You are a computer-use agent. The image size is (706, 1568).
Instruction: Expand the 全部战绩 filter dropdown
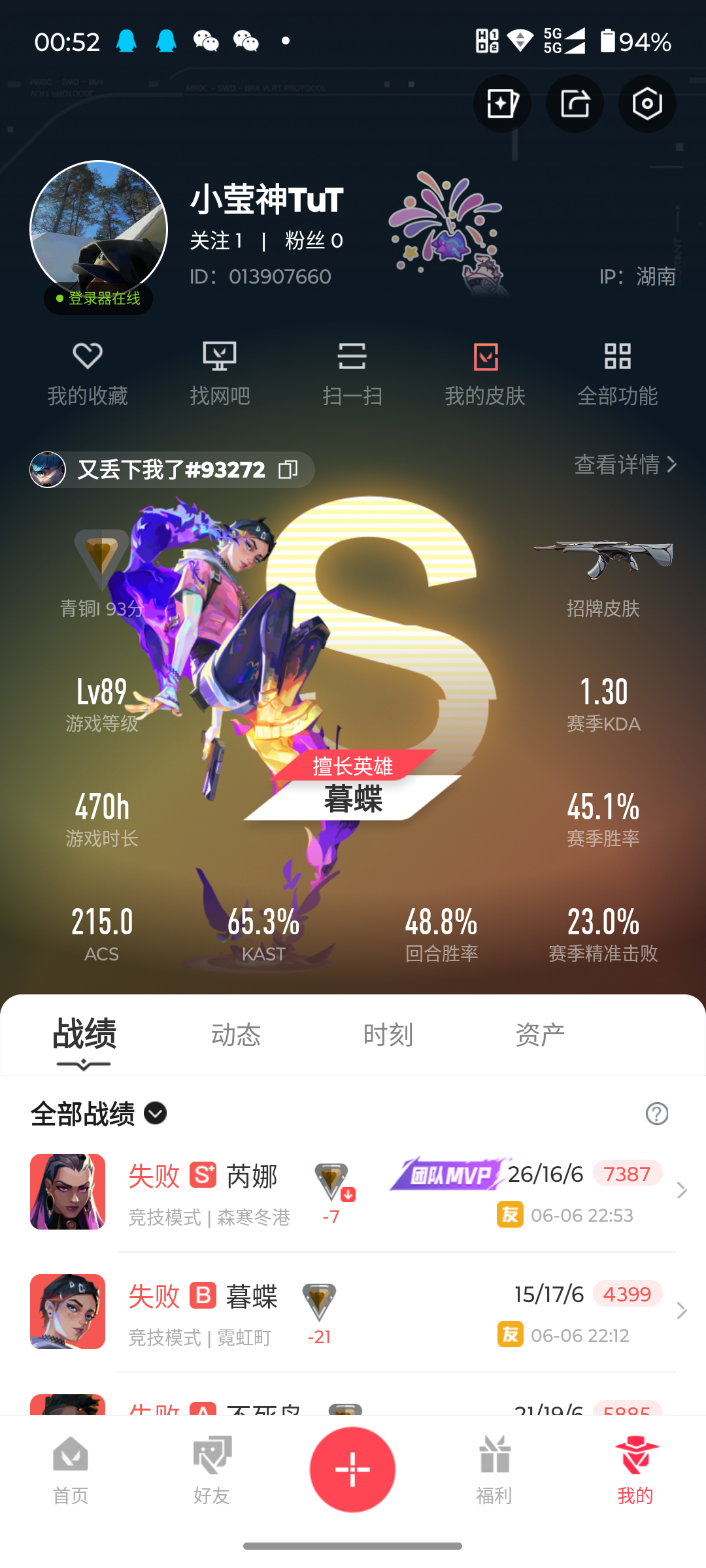[x=155, y=1113]
